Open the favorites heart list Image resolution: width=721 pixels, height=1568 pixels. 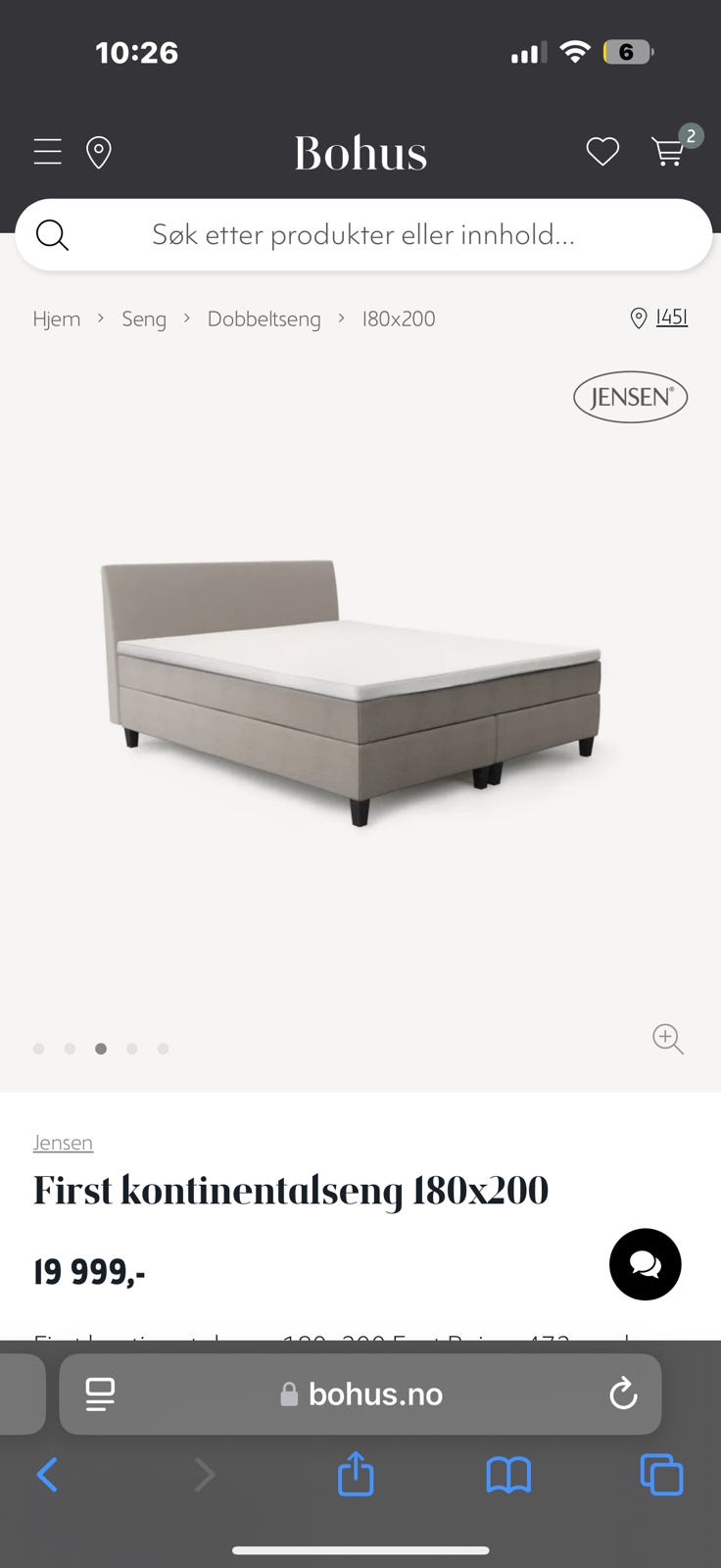(x=602, y=152)
